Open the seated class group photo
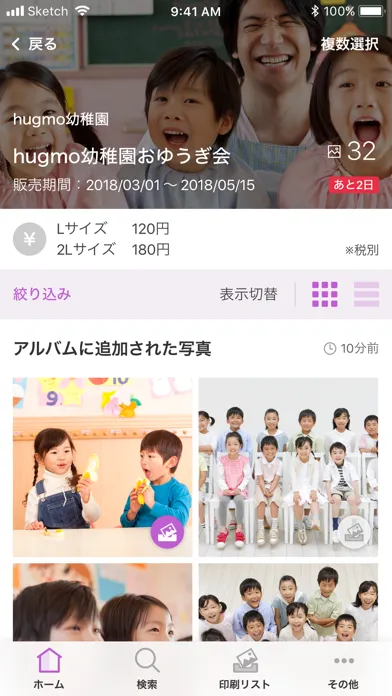Viewport: 392px width, 696px height. click(288, 467)
